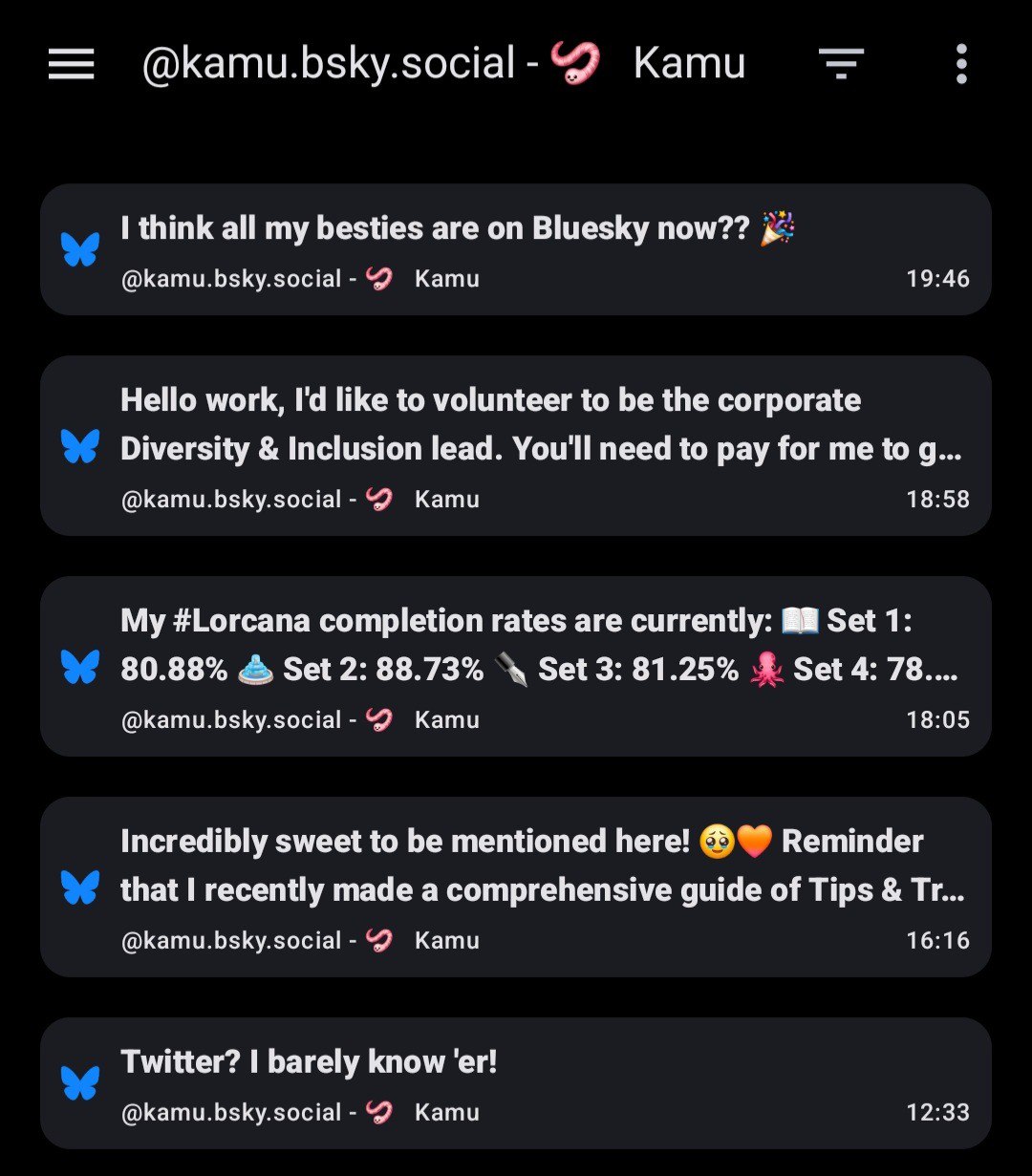
Task: Select the 'Twitter? I barely know 'er!' post
Action: pos(516,1082)
